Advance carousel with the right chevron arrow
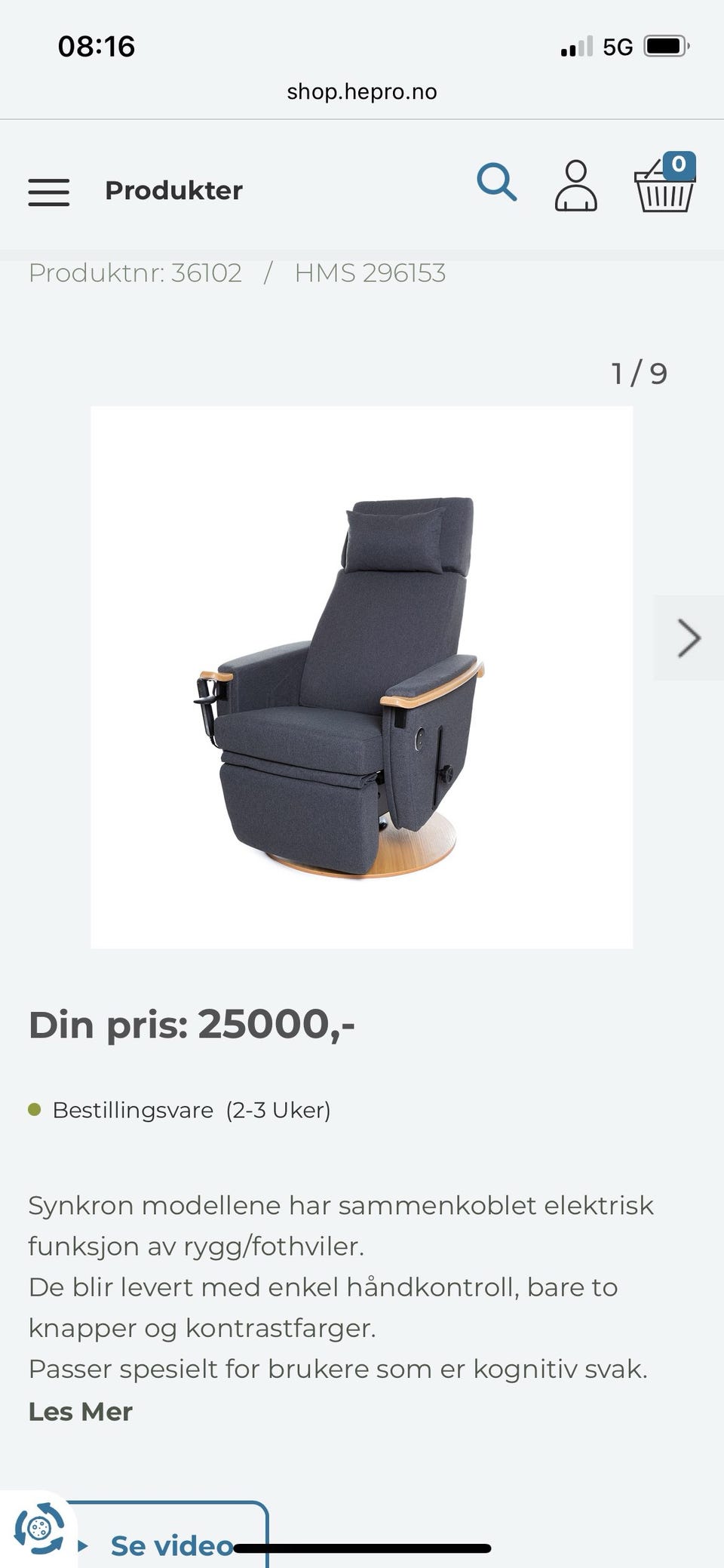The width and height of the screenshot is (724, 1568). click(689, 638)
